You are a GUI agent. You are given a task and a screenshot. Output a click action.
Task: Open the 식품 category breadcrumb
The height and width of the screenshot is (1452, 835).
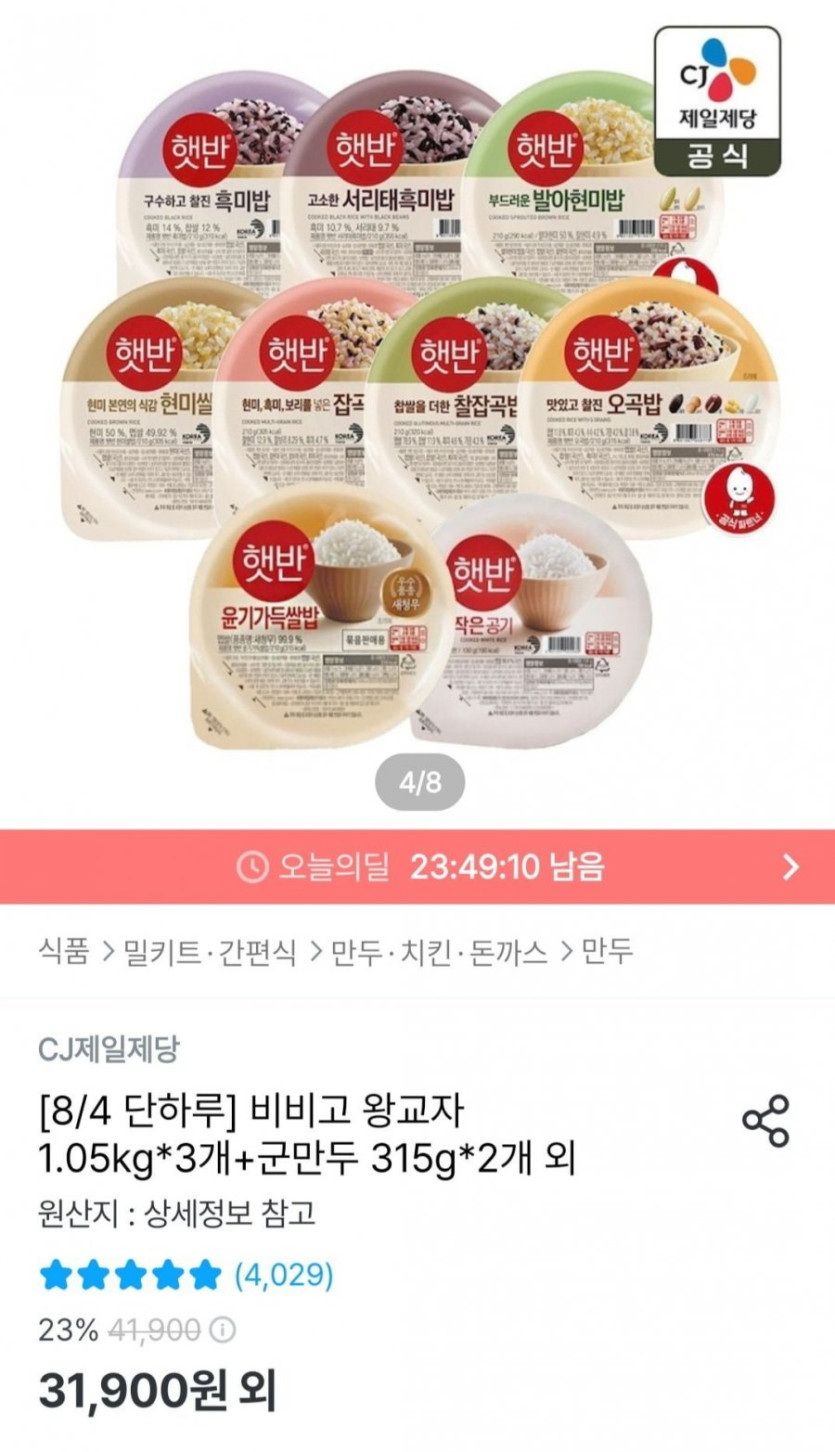(63, 951)
